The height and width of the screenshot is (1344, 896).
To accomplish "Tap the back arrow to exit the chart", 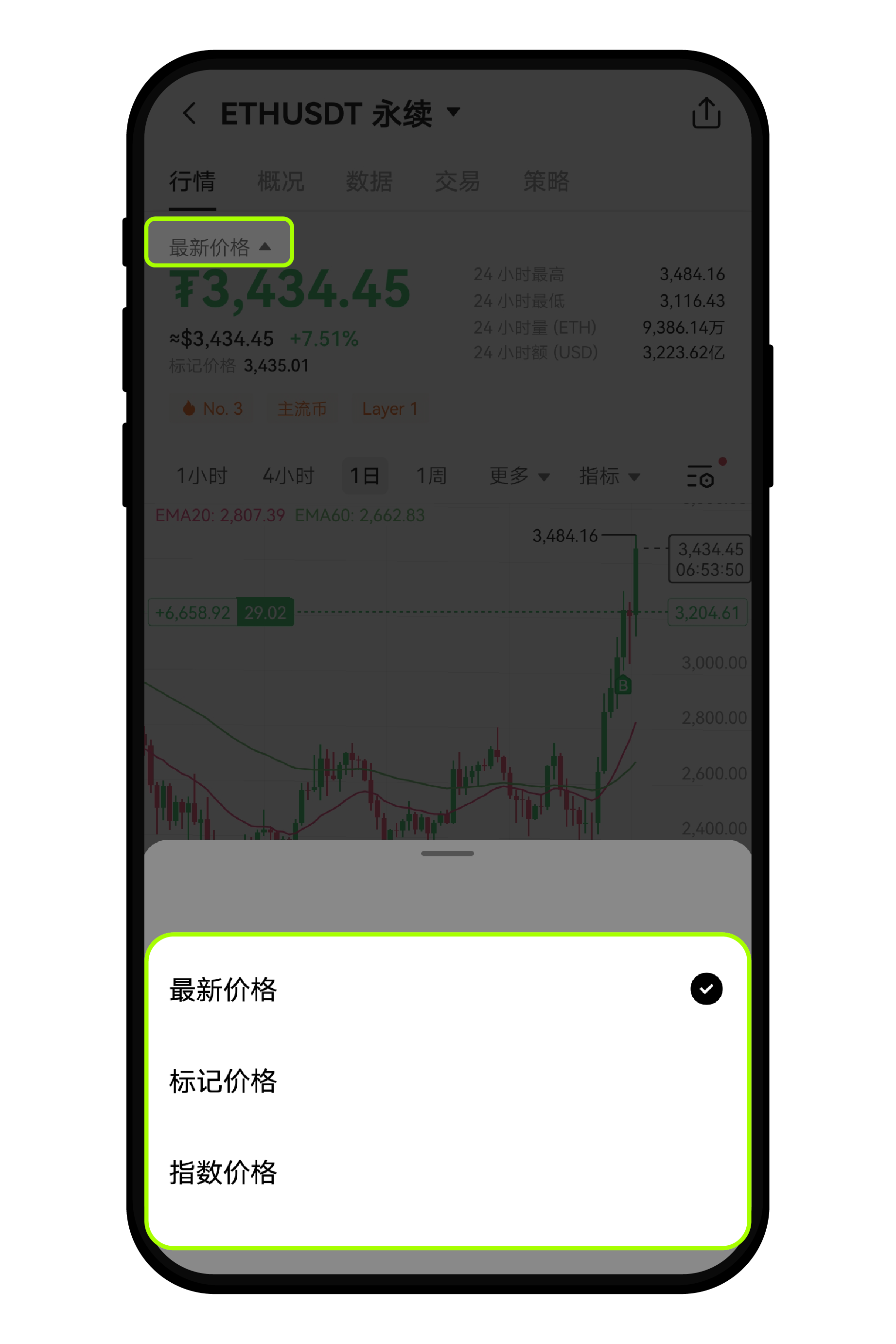I will coord(190,113).
